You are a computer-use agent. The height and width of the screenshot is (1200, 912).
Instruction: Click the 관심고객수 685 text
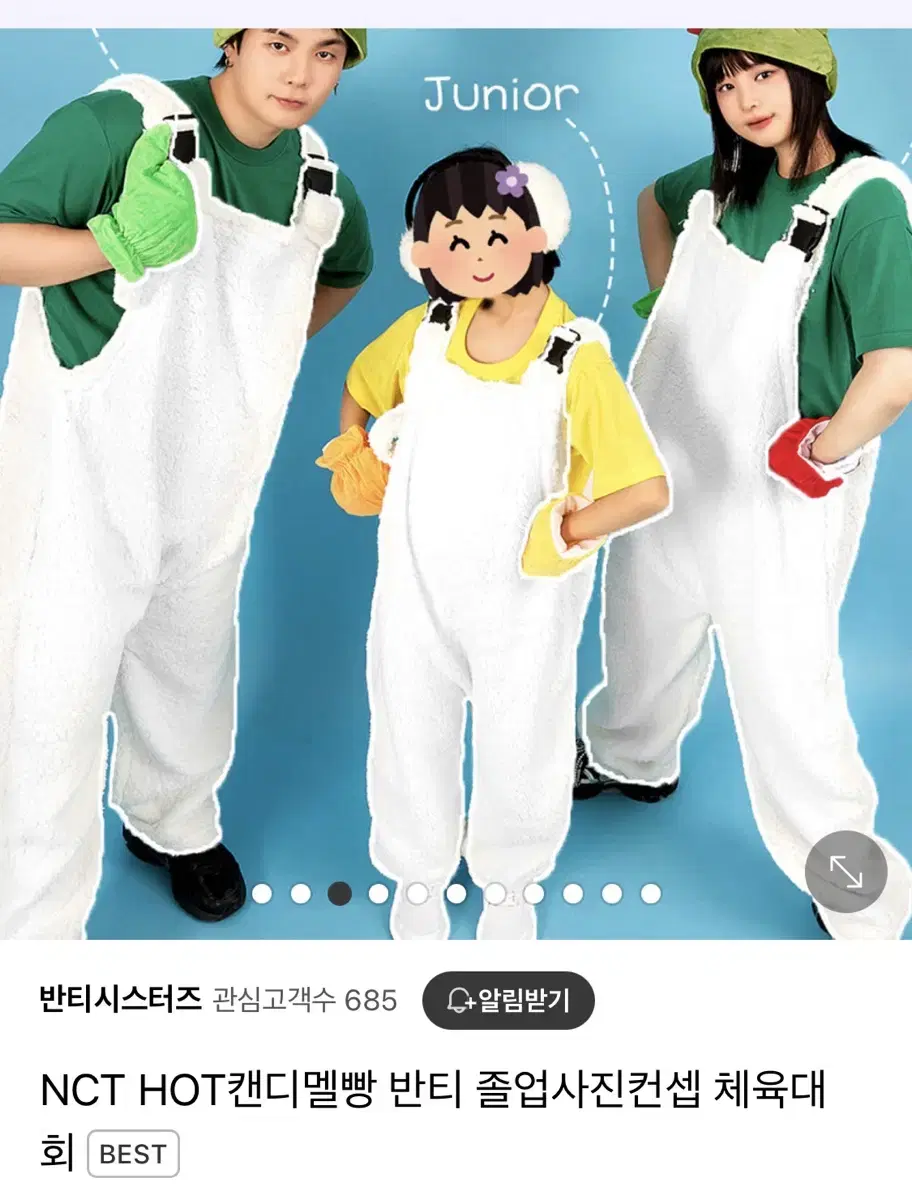click(305, 997)
